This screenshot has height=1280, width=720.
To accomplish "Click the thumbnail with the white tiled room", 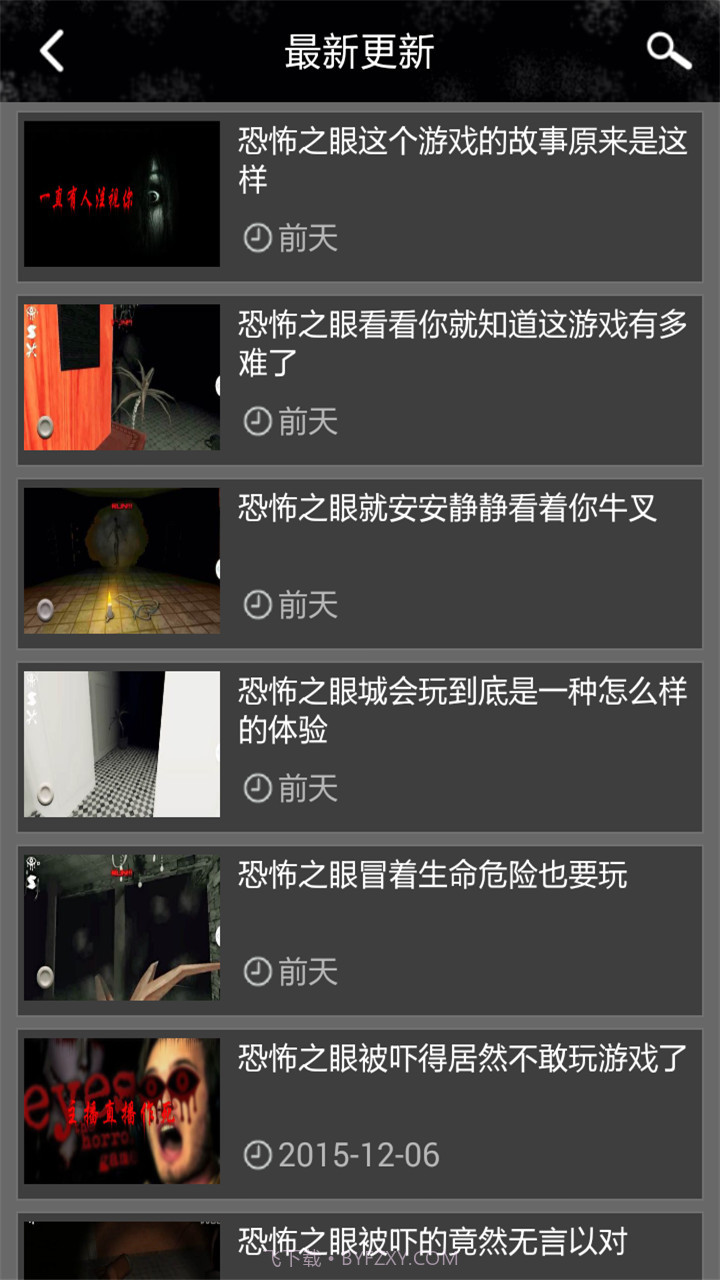I will 120,743.
